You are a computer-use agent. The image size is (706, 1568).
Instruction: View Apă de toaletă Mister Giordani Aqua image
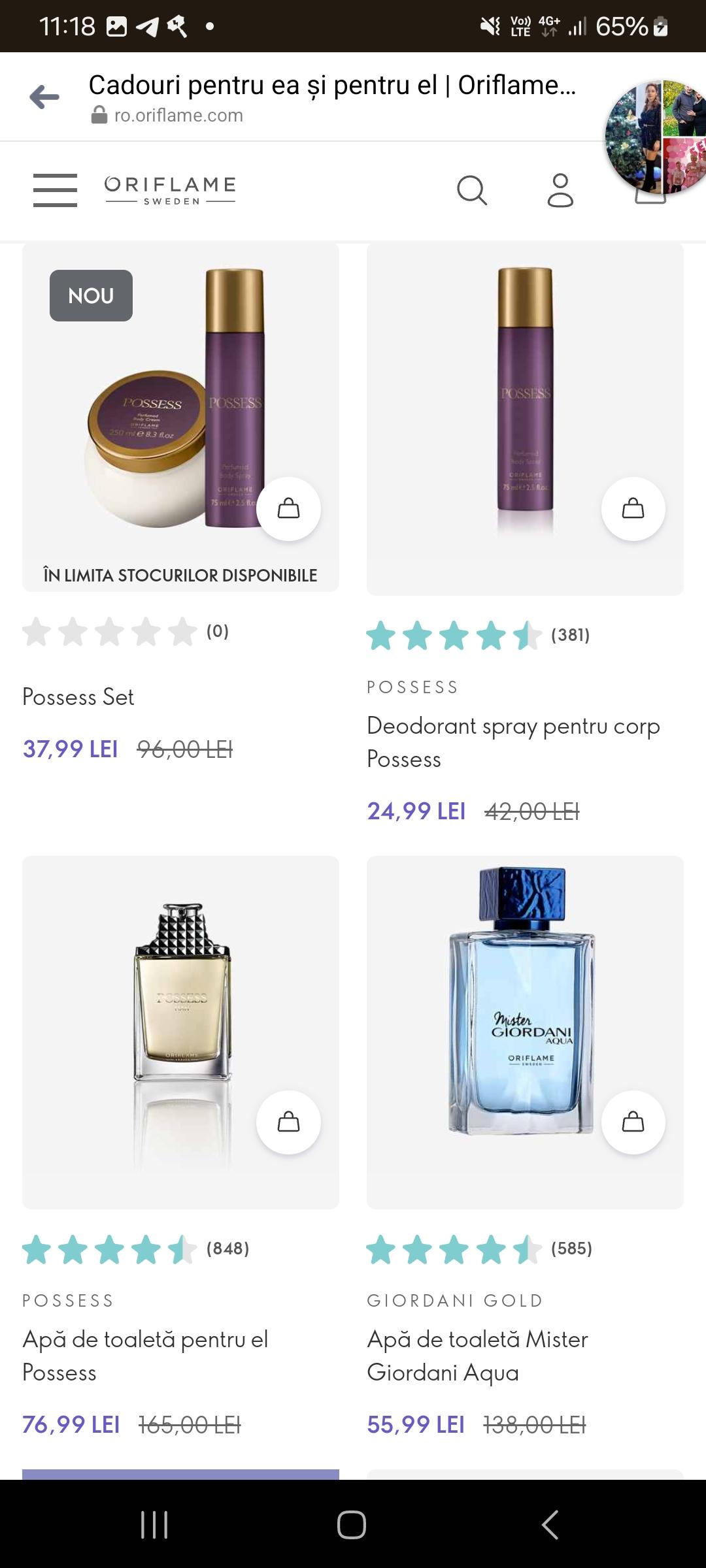[x=525, y=1032]
